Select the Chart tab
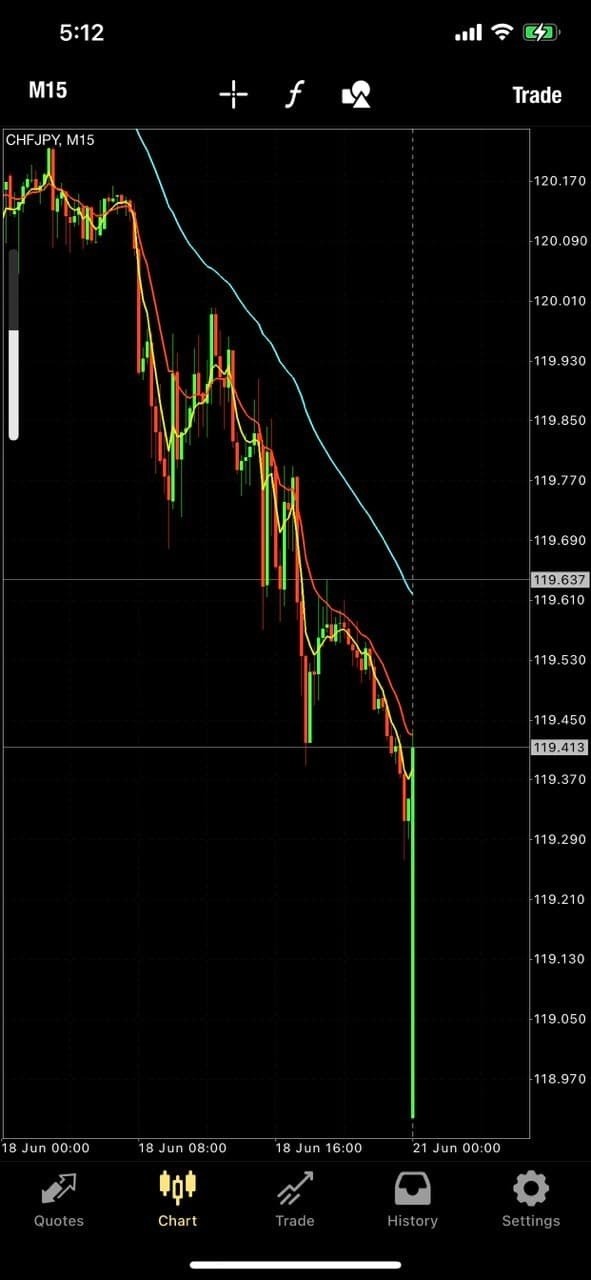The width and height of the screenshot is (591, 1280). coord(177,1200)
